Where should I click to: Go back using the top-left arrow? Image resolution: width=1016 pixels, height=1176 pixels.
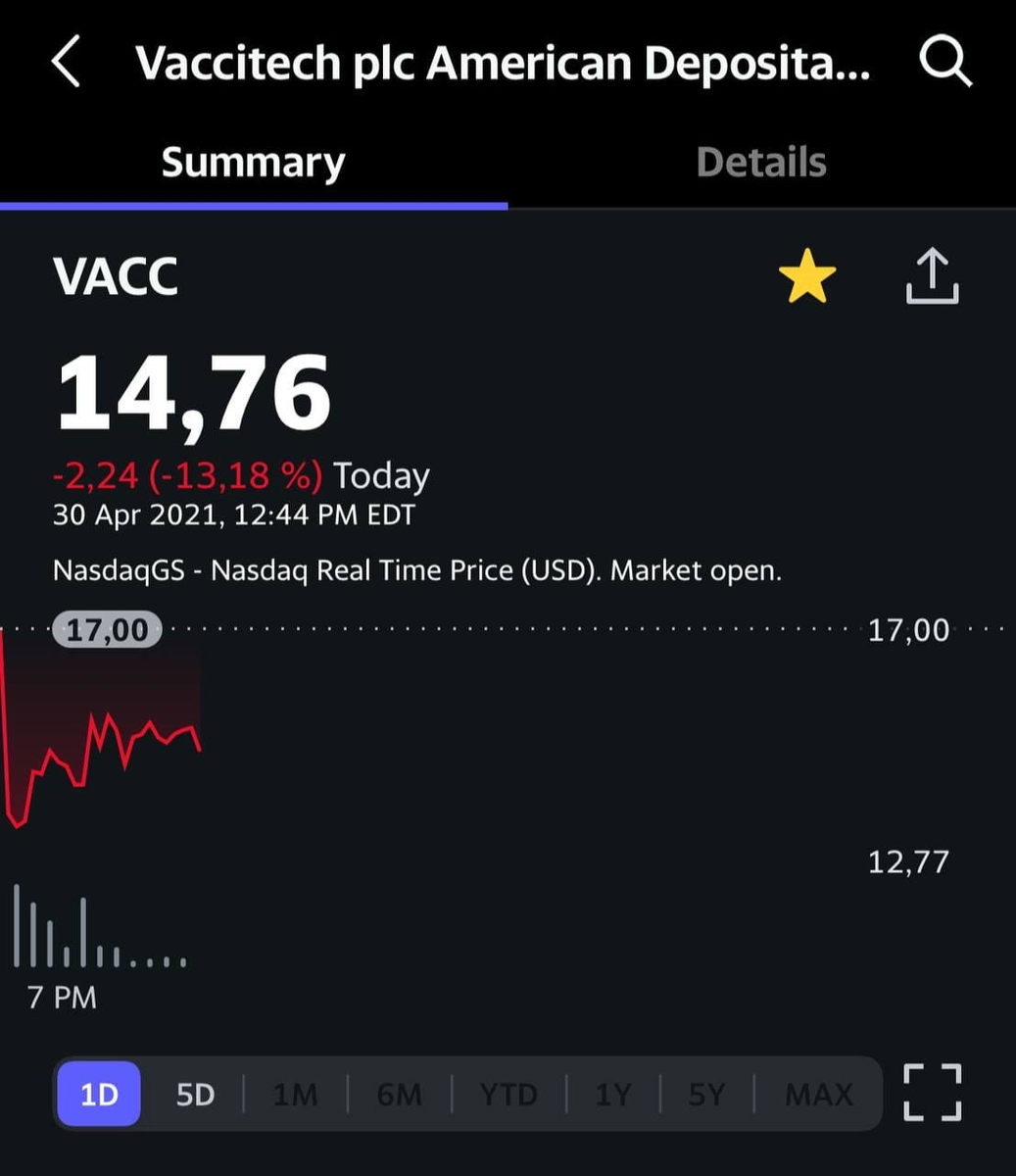point(66,64)
